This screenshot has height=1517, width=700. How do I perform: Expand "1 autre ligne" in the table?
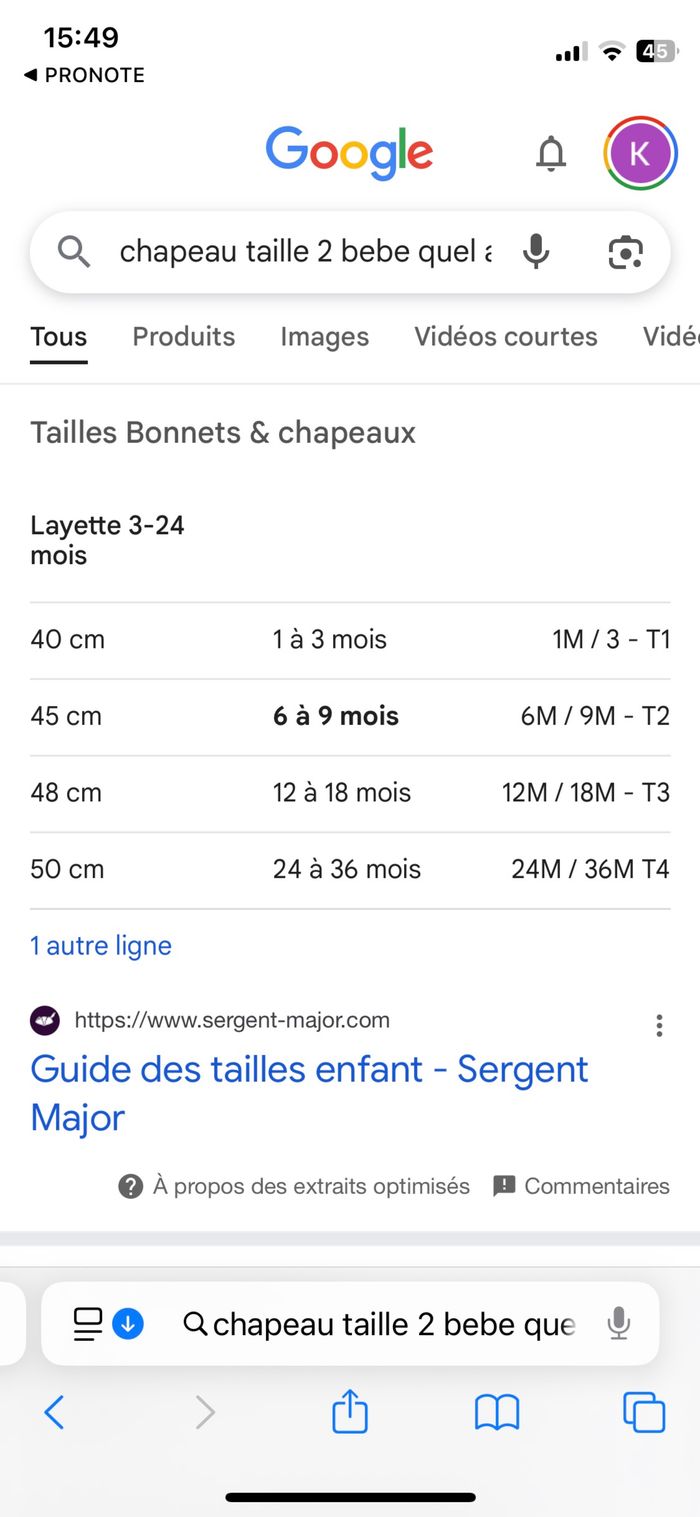click(101, 946)
